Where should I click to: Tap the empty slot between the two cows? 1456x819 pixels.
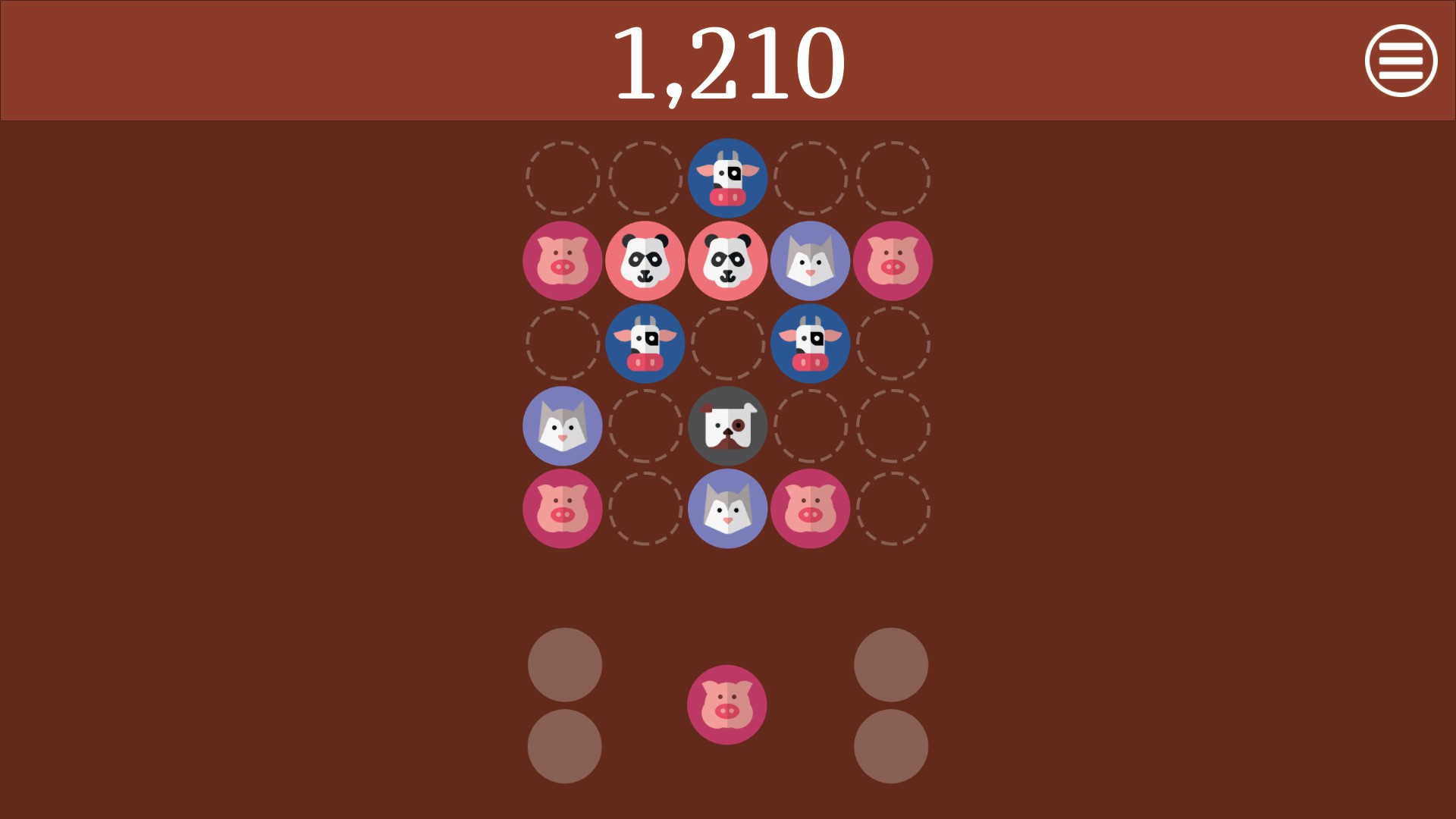point(727,344)
